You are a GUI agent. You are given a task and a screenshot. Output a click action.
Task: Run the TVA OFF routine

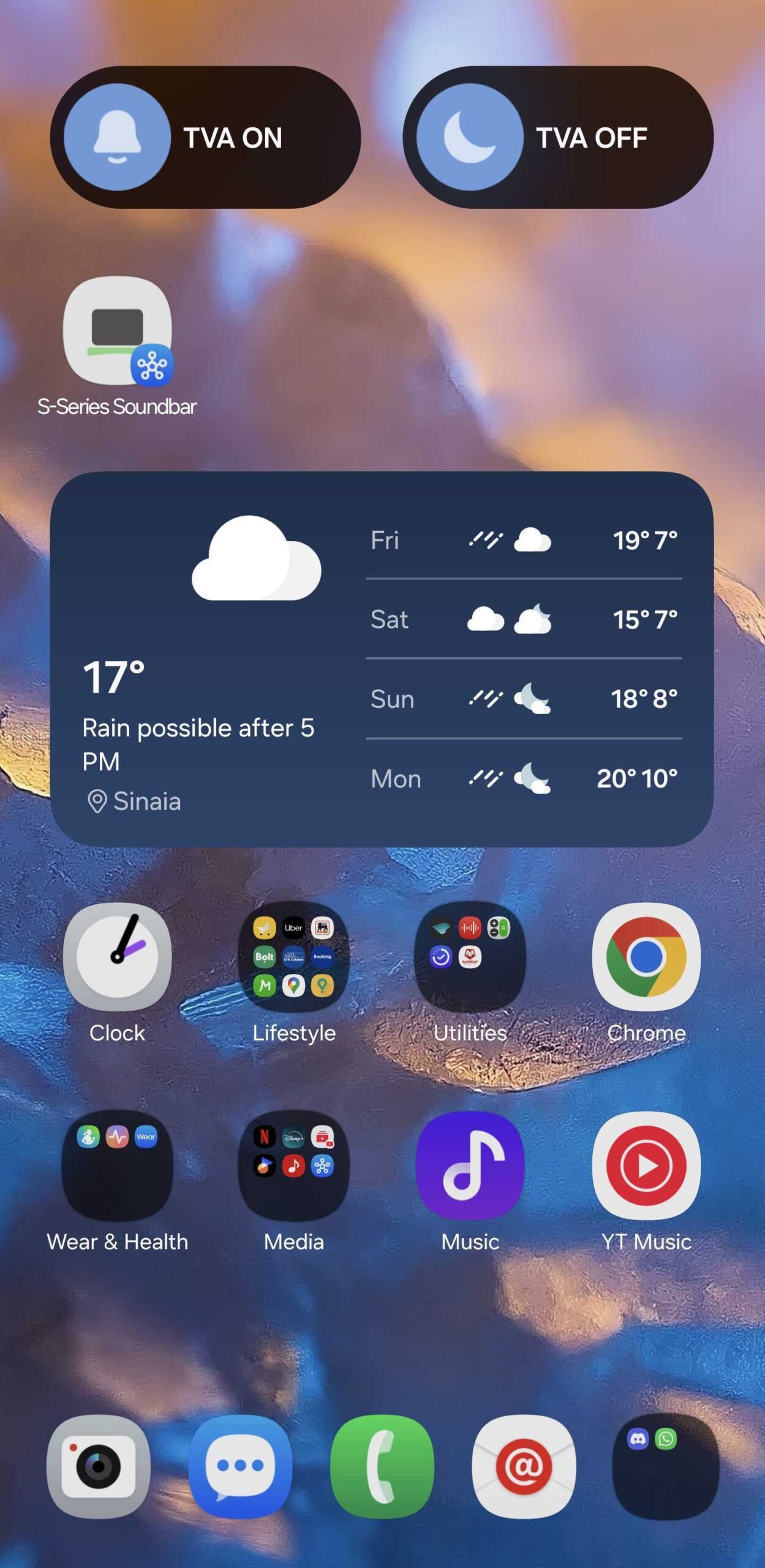click(557, 137)
